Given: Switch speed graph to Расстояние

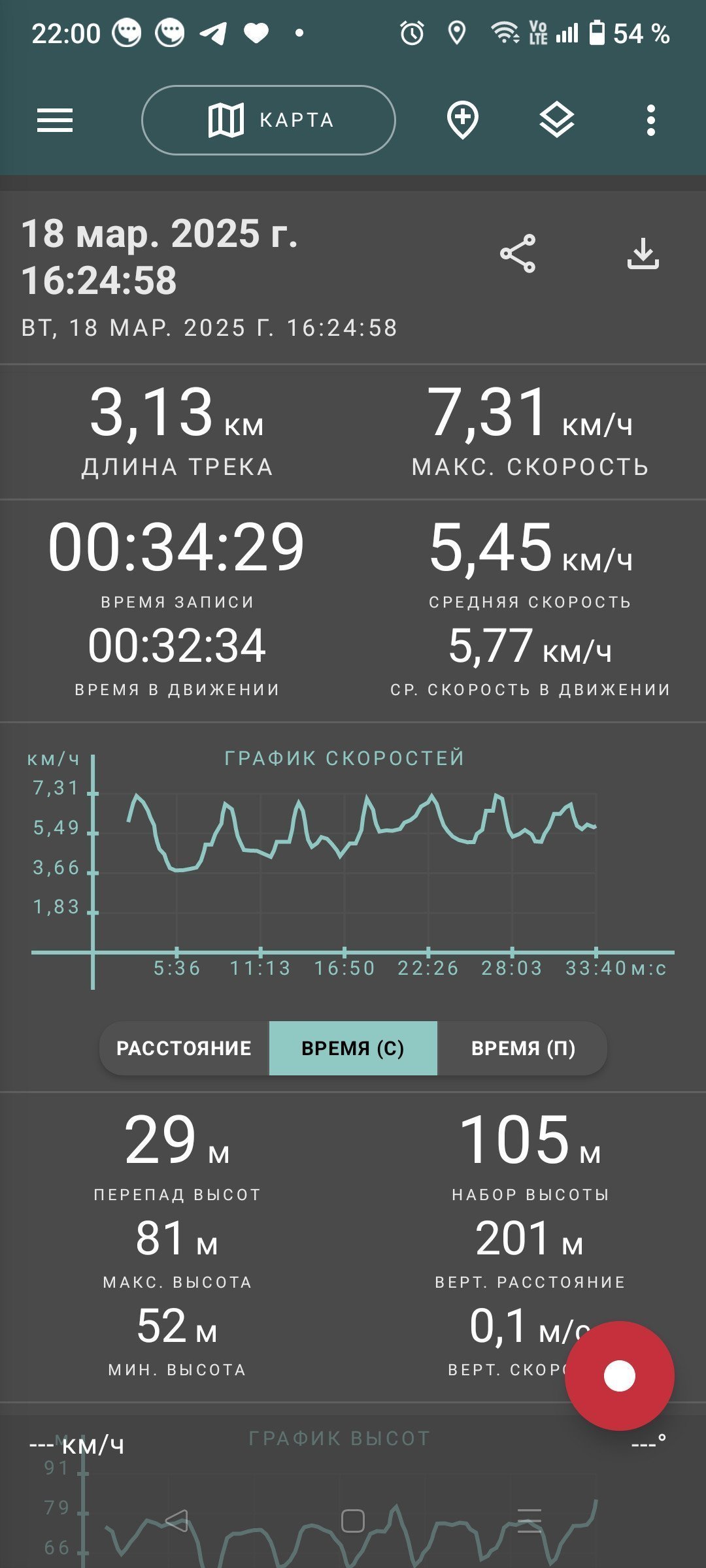Looking at the screenshot, I should click(184, 1048).
